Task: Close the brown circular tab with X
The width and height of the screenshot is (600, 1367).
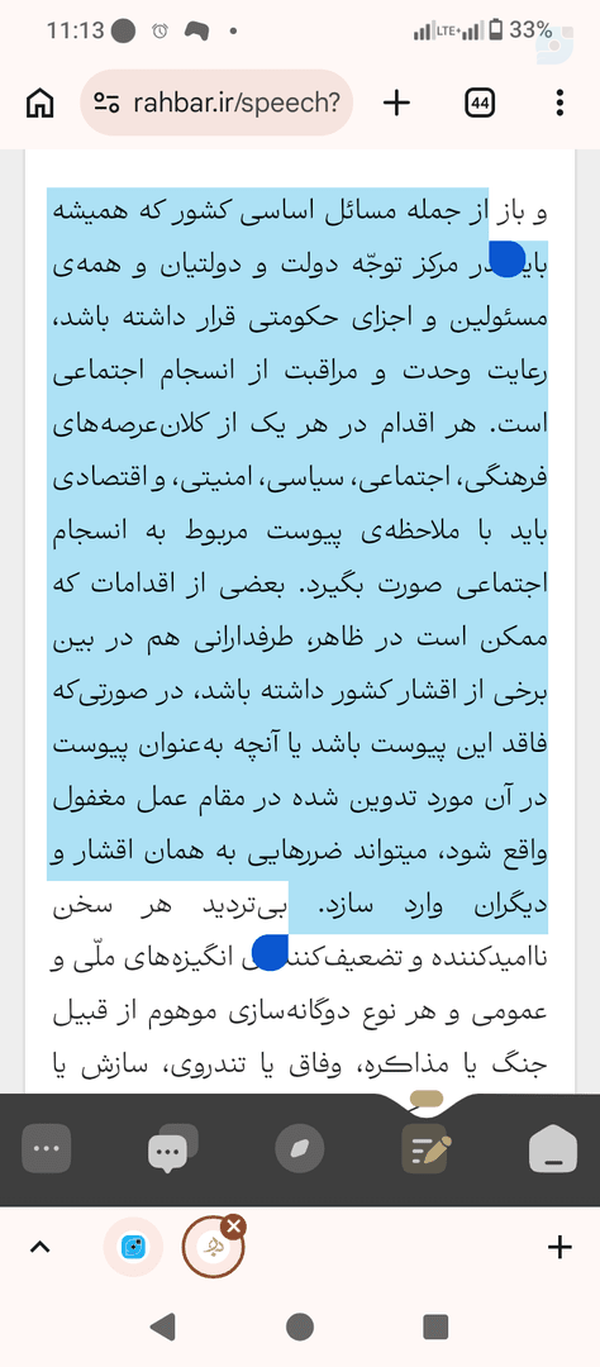Action: 232,1226
